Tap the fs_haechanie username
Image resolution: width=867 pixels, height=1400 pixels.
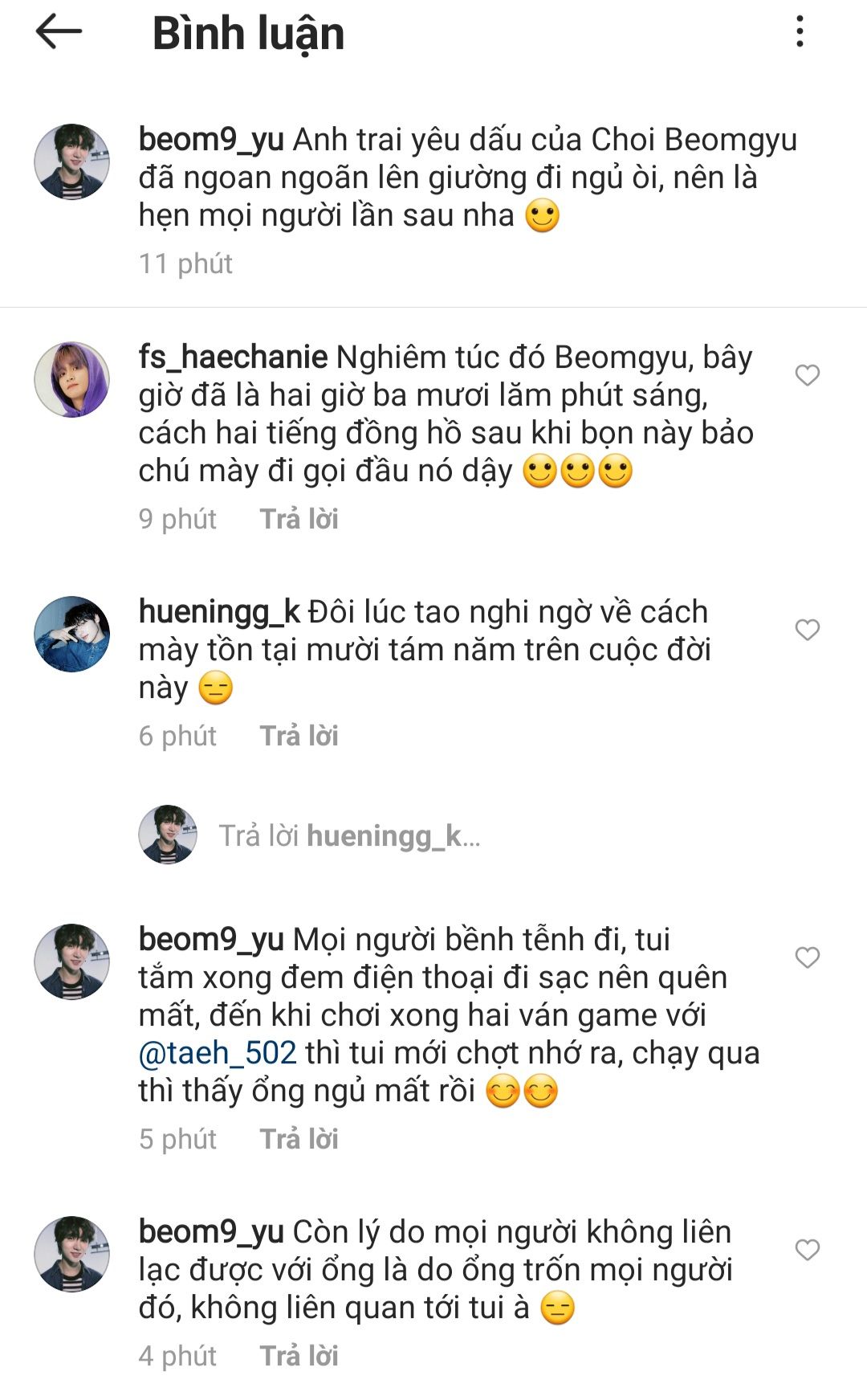click(x=233, y=357)
